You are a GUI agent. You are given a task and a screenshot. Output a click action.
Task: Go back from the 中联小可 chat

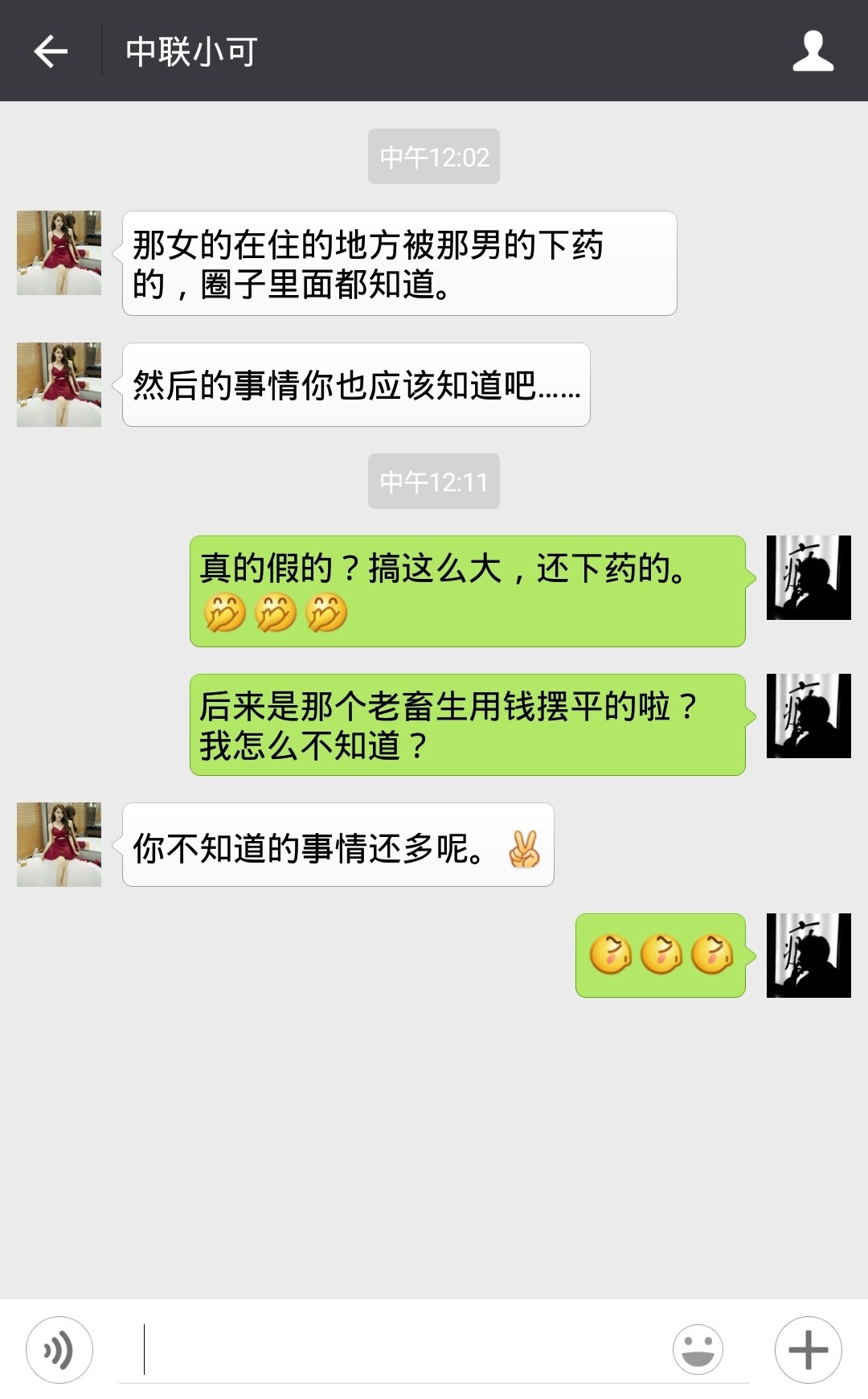click(51, 51)
